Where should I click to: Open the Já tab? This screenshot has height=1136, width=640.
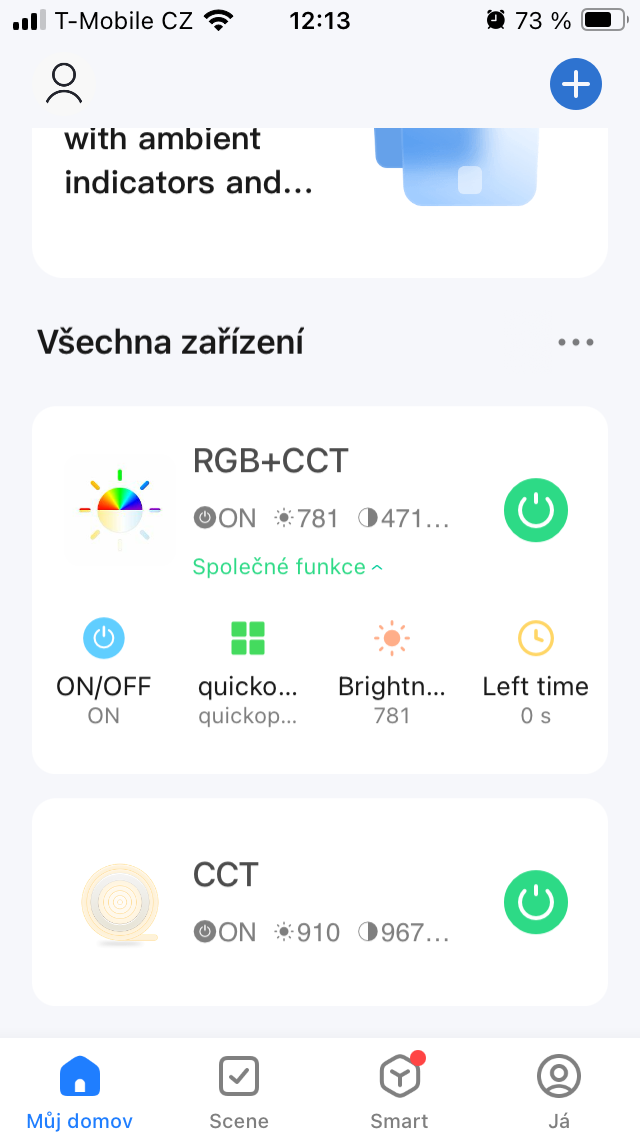tap(559, 1092)
